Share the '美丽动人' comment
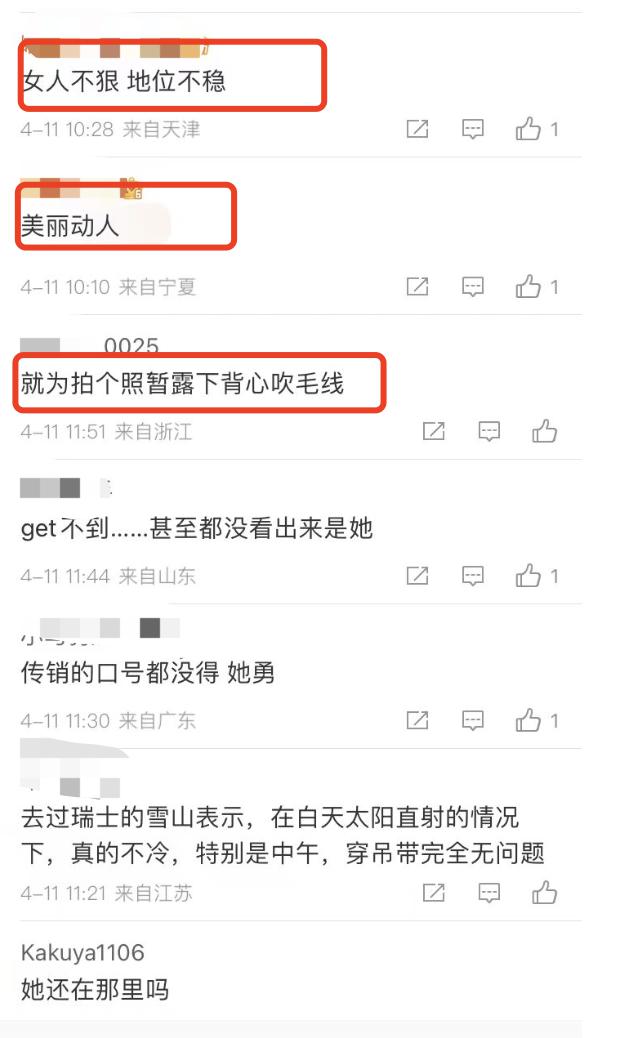This screenshot has width=642, height=1038. 417,287
